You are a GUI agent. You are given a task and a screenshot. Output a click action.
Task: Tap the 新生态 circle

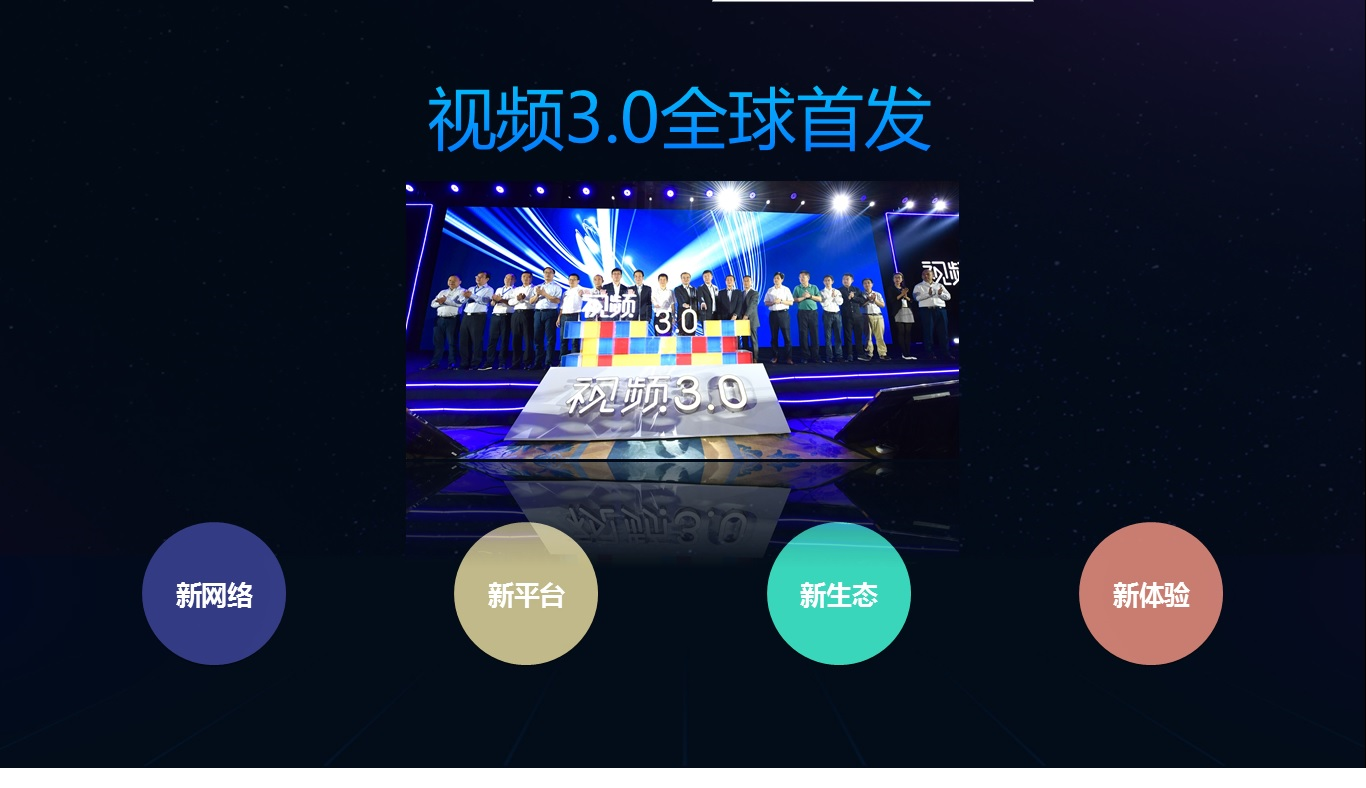coord(838,594)
